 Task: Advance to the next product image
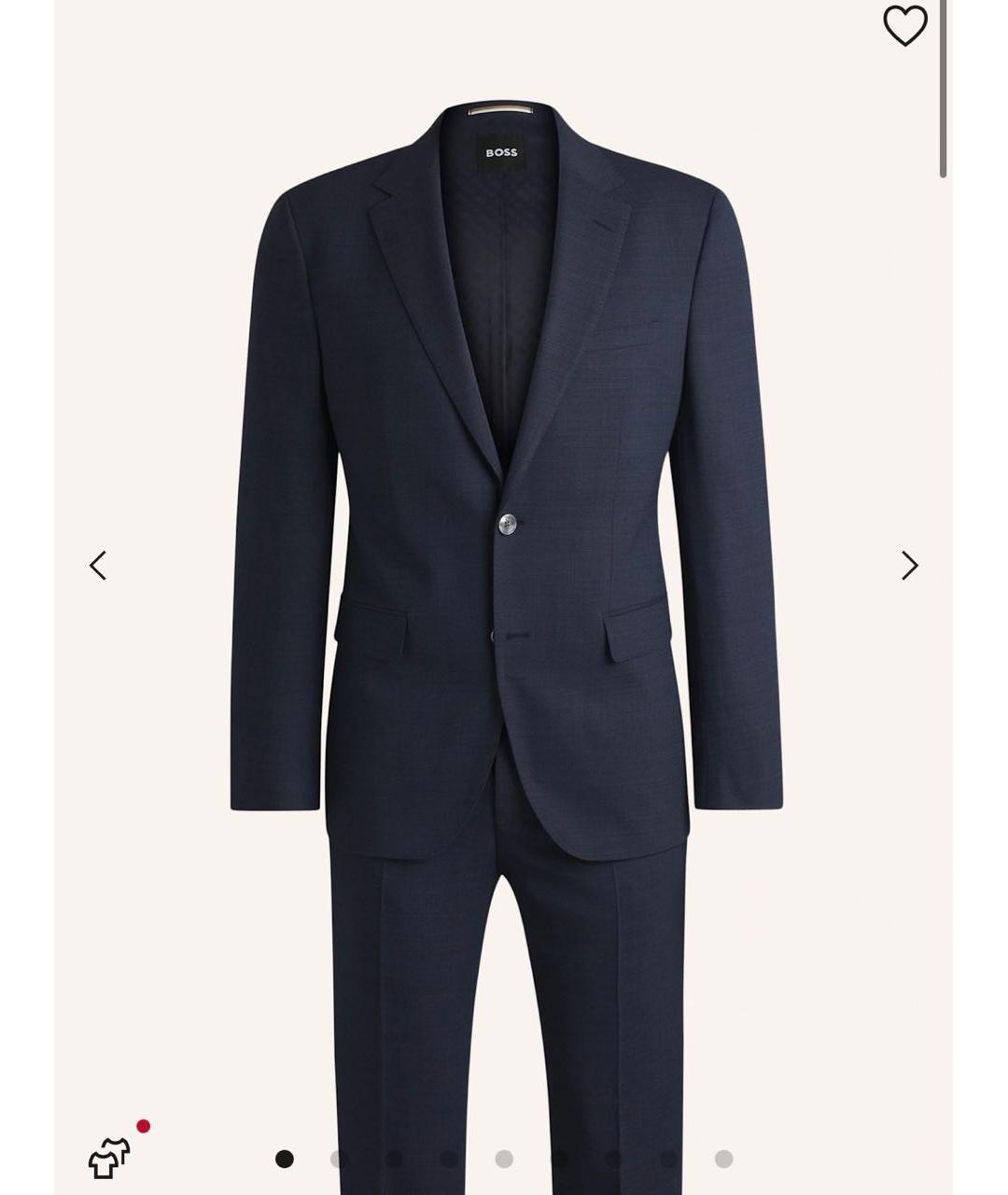[909, 565]
